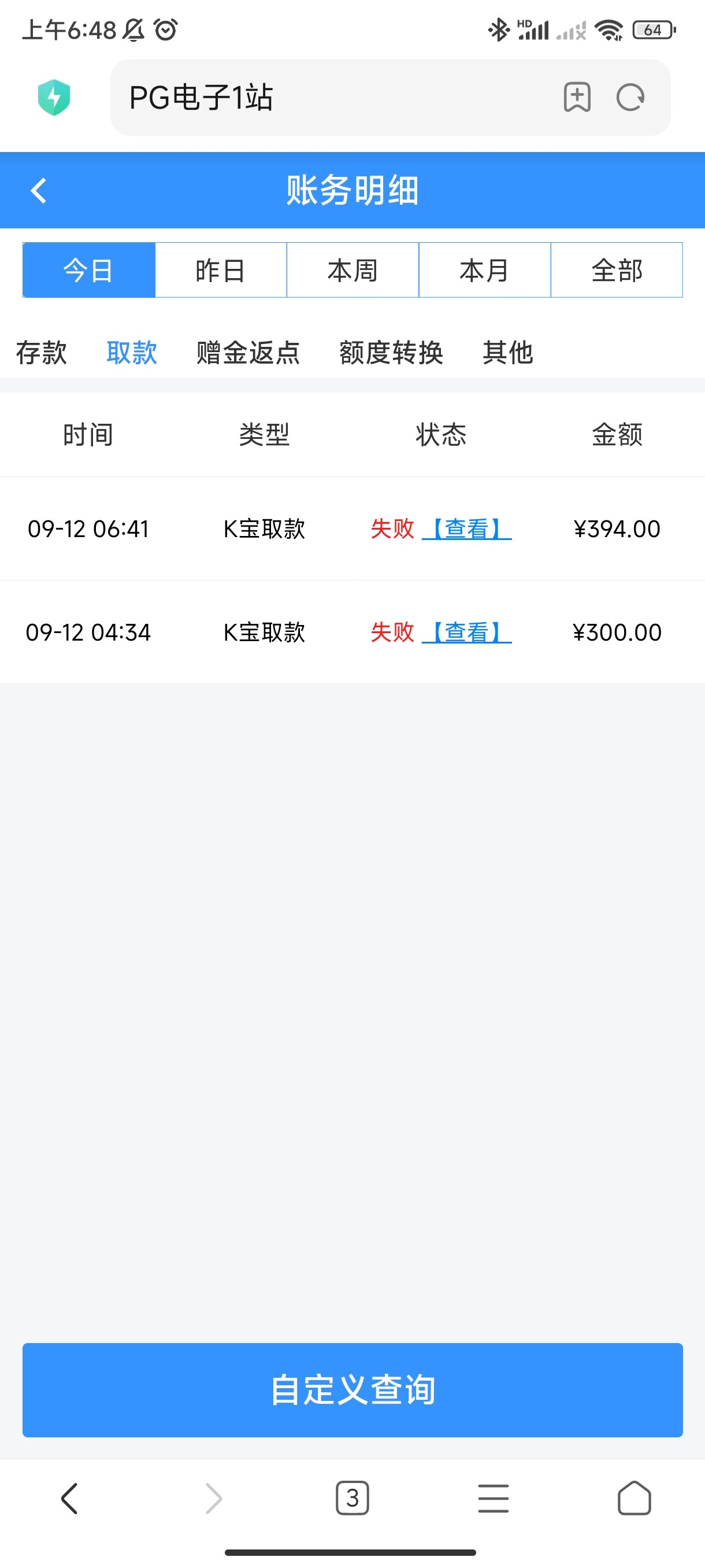View details of failed ¥300.00 withdrawal
Image resolution: width=705 pixels, height=1568 pixels.
[466, 632]
